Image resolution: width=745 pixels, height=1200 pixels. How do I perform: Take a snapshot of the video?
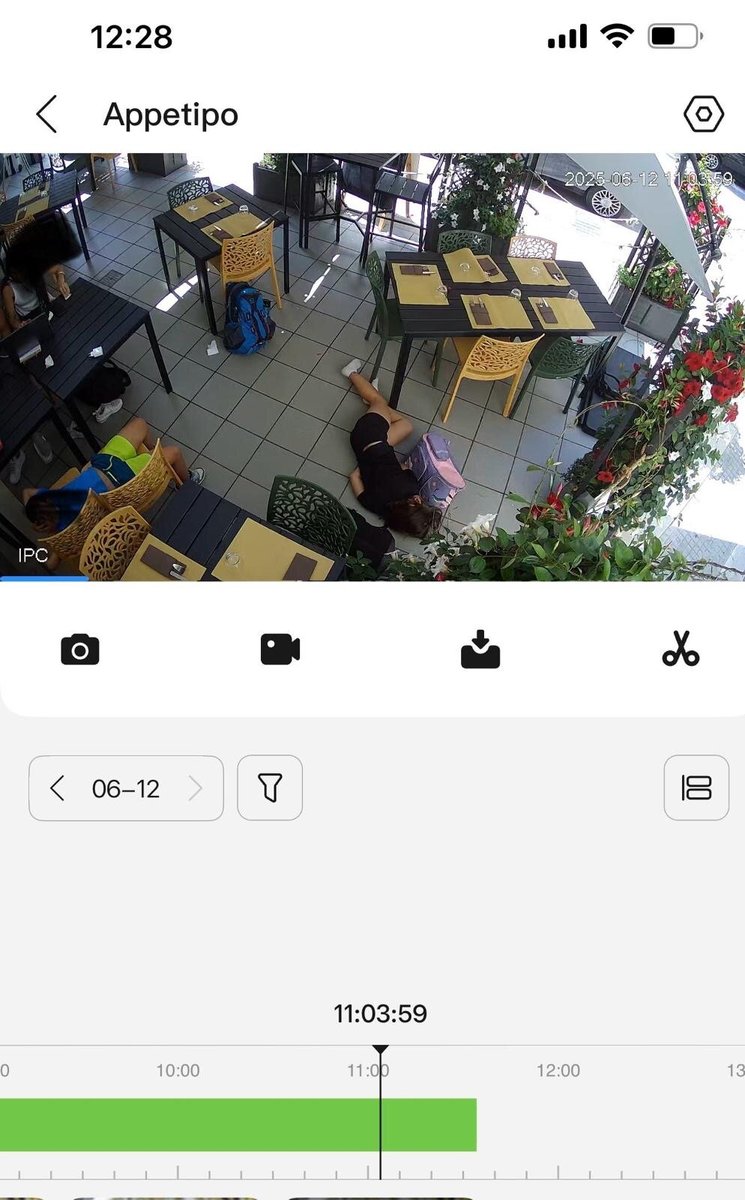(80, 650)
